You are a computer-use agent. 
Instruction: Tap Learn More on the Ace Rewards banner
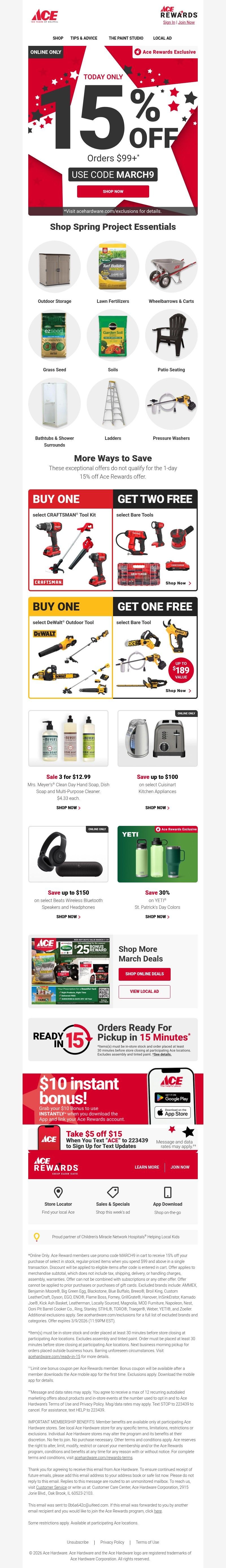pos(146,1167)
